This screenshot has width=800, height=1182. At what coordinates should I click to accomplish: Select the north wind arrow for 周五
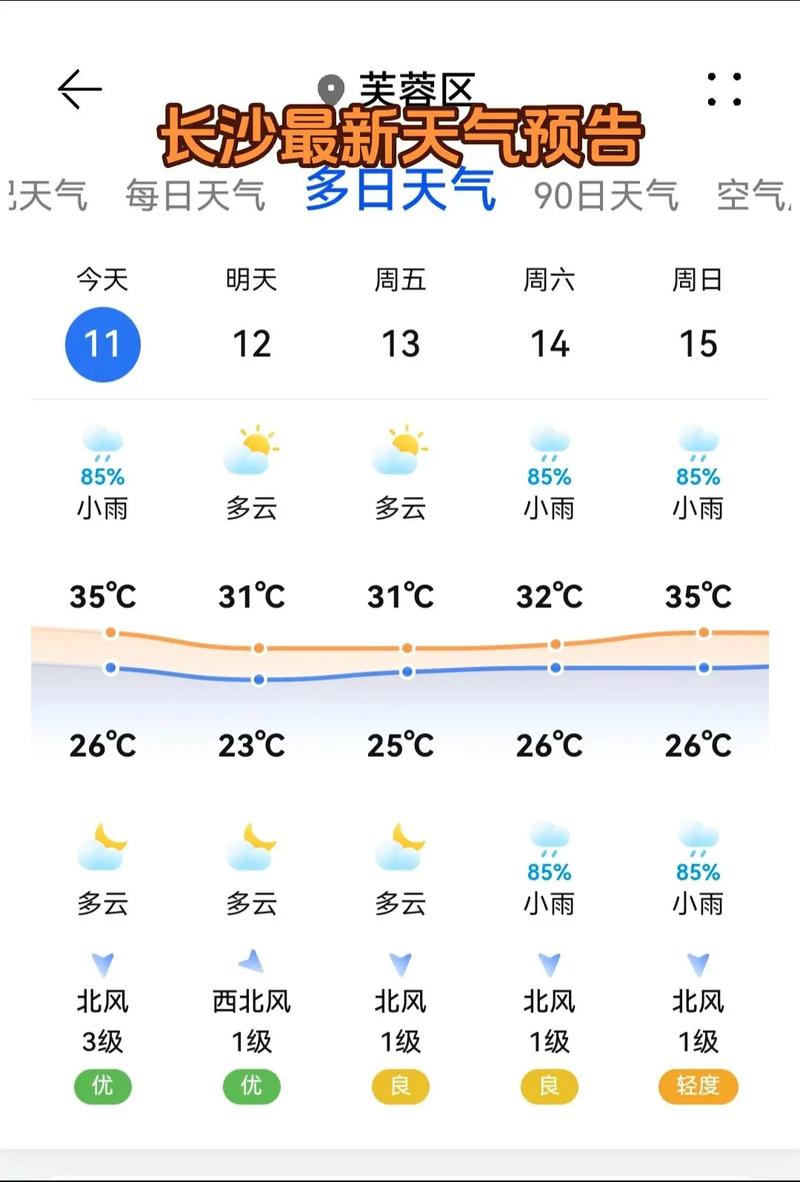(x=400, y=962)
